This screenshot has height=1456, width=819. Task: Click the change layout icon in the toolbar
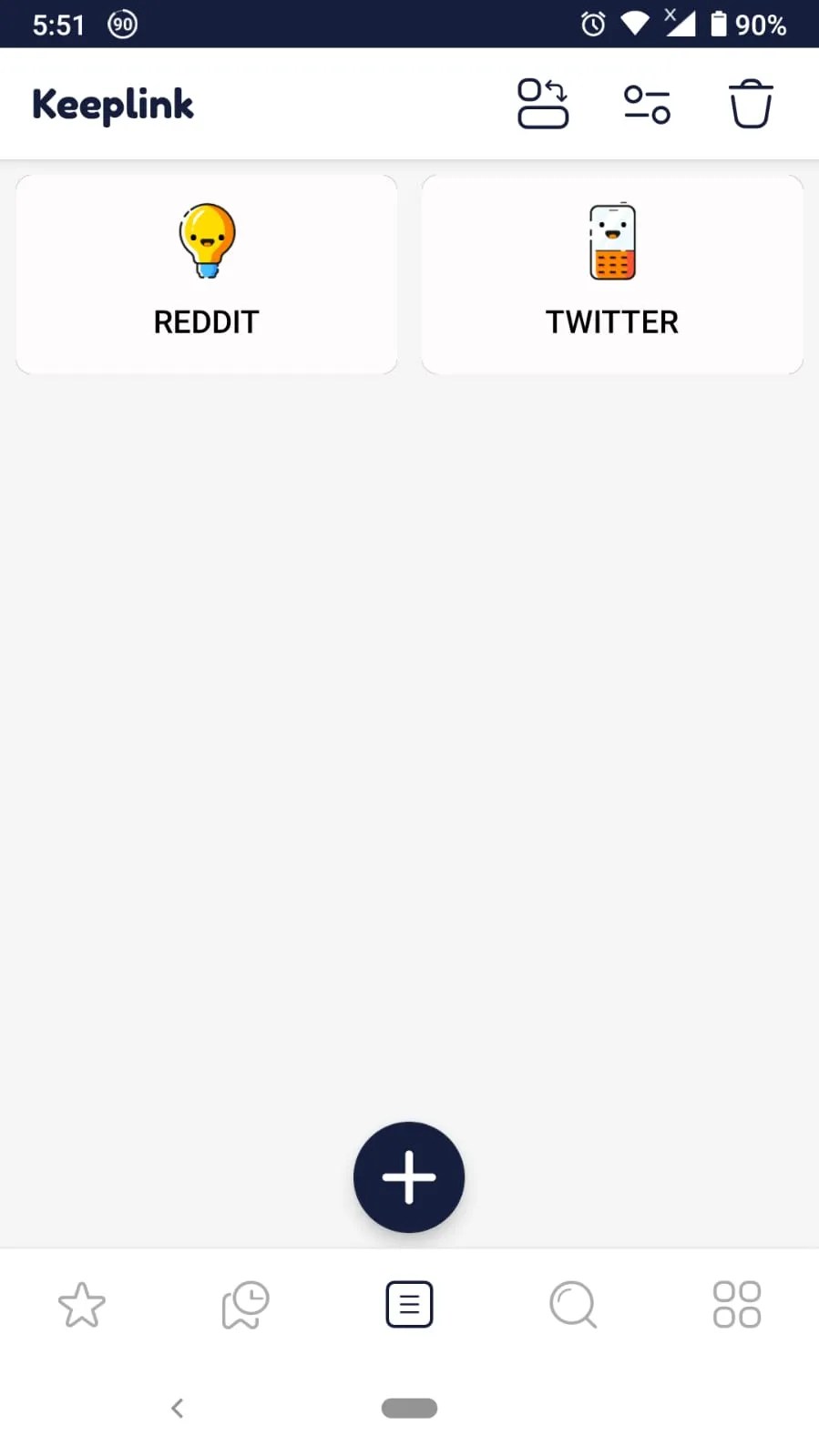click(543, 103)
